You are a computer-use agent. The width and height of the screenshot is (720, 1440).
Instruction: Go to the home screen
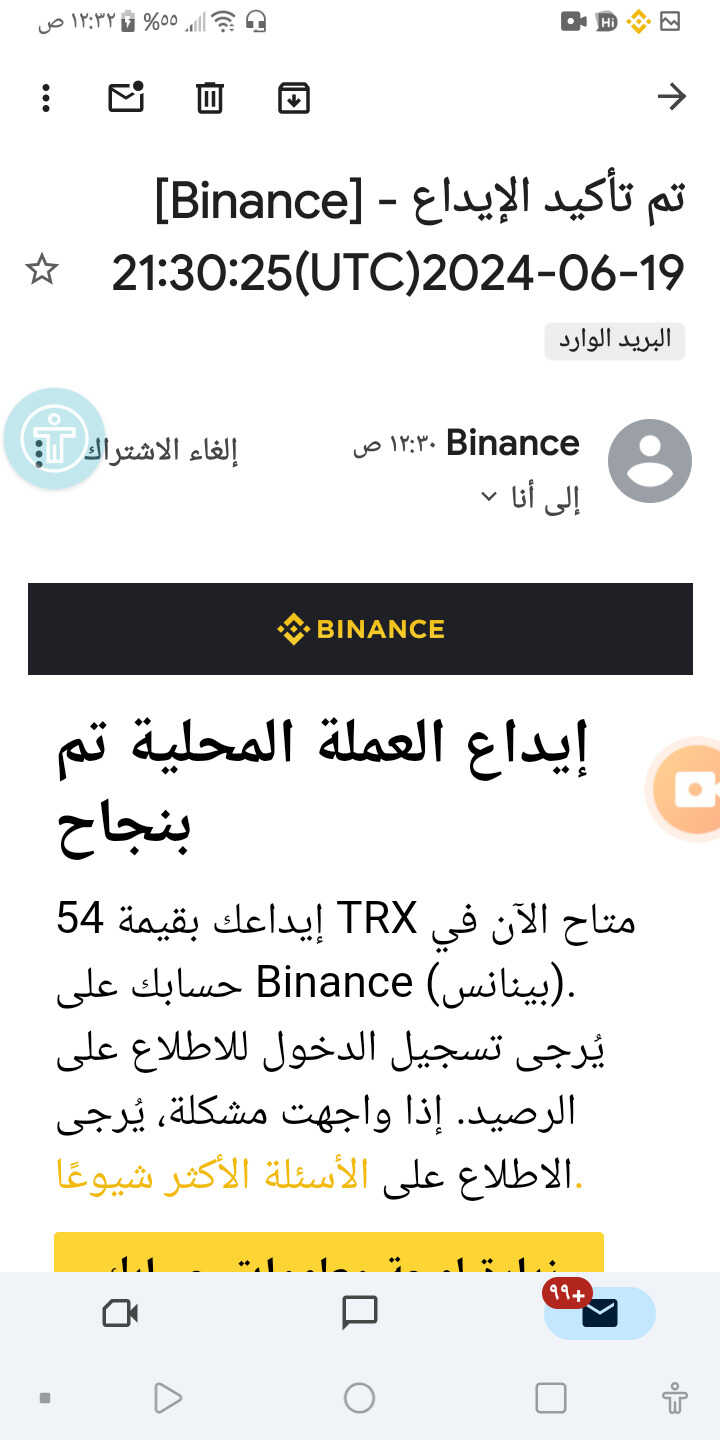pos(359,1398)
